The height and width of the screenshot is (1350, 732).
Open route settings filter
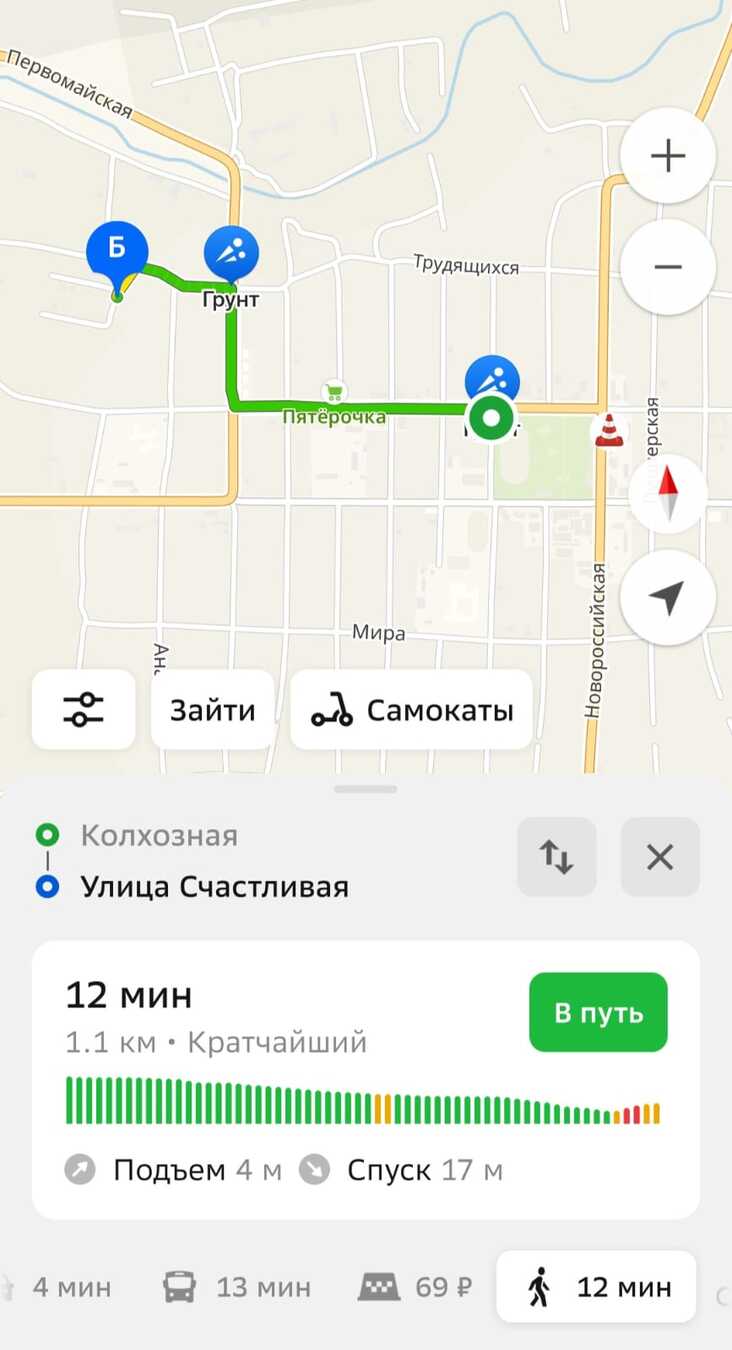click(x=83, y=710)
